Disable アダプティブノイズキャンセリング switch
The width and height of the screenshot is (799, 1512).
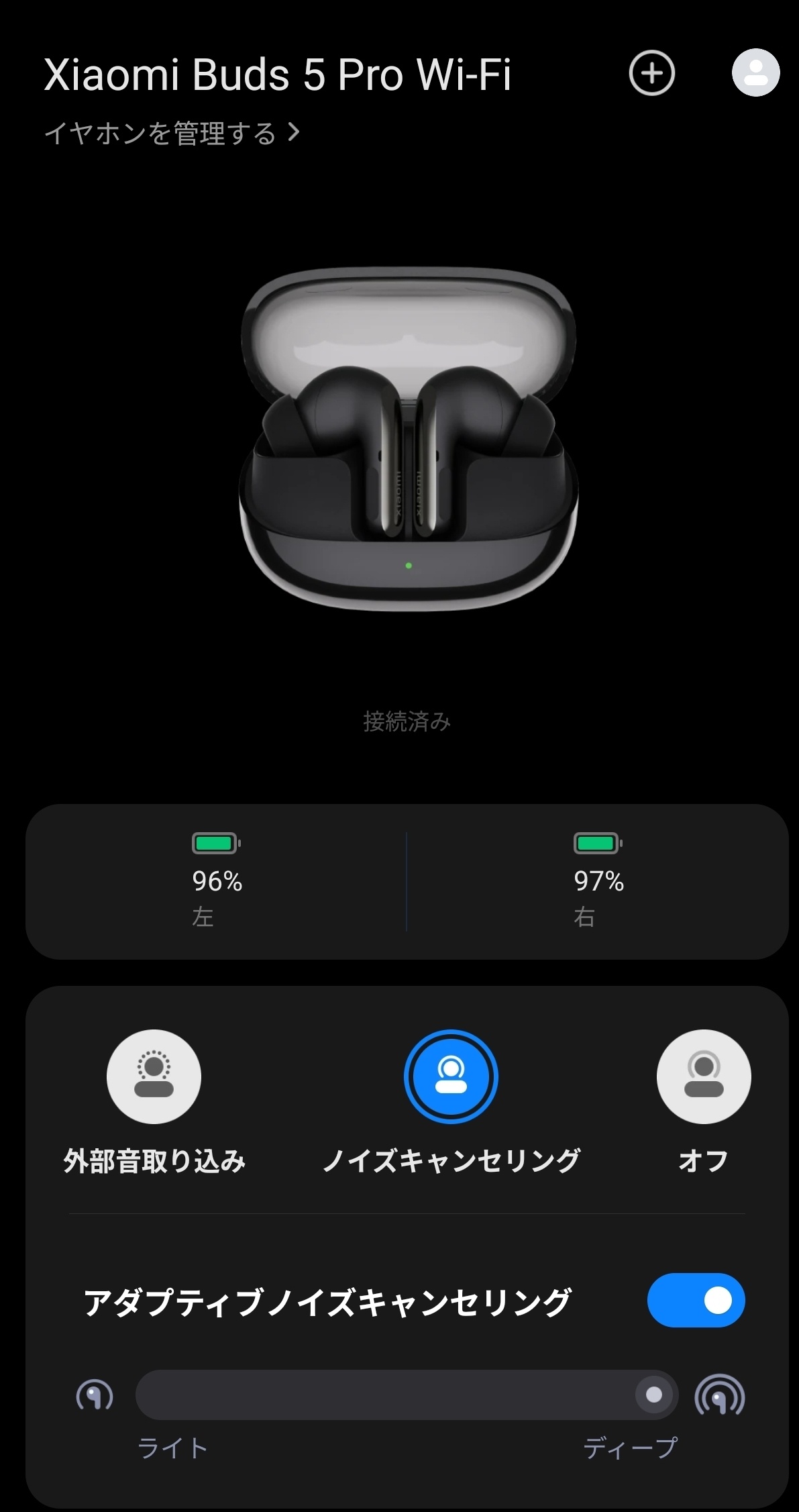[x=696, y=1301]
